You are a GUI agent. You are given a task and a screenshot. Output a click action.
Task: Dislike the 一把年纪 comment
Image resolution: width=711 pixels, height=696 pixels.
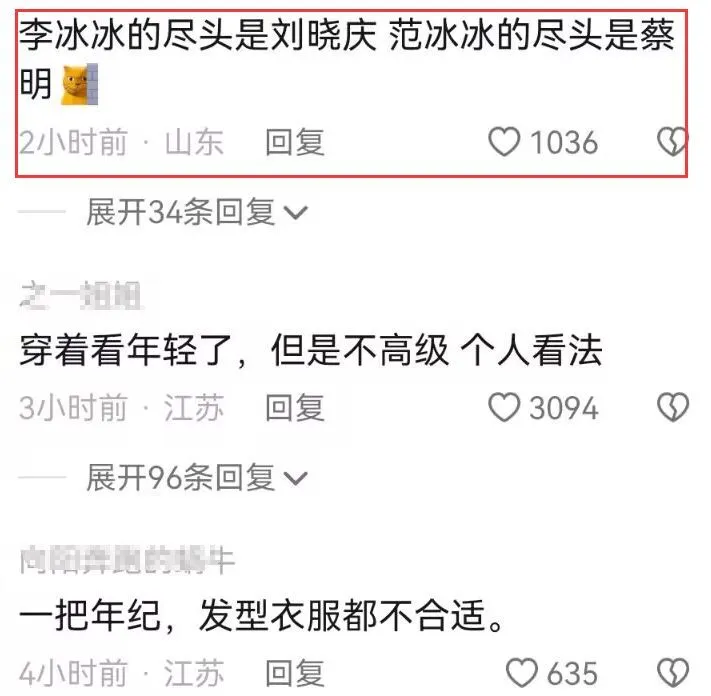(673, 672)
